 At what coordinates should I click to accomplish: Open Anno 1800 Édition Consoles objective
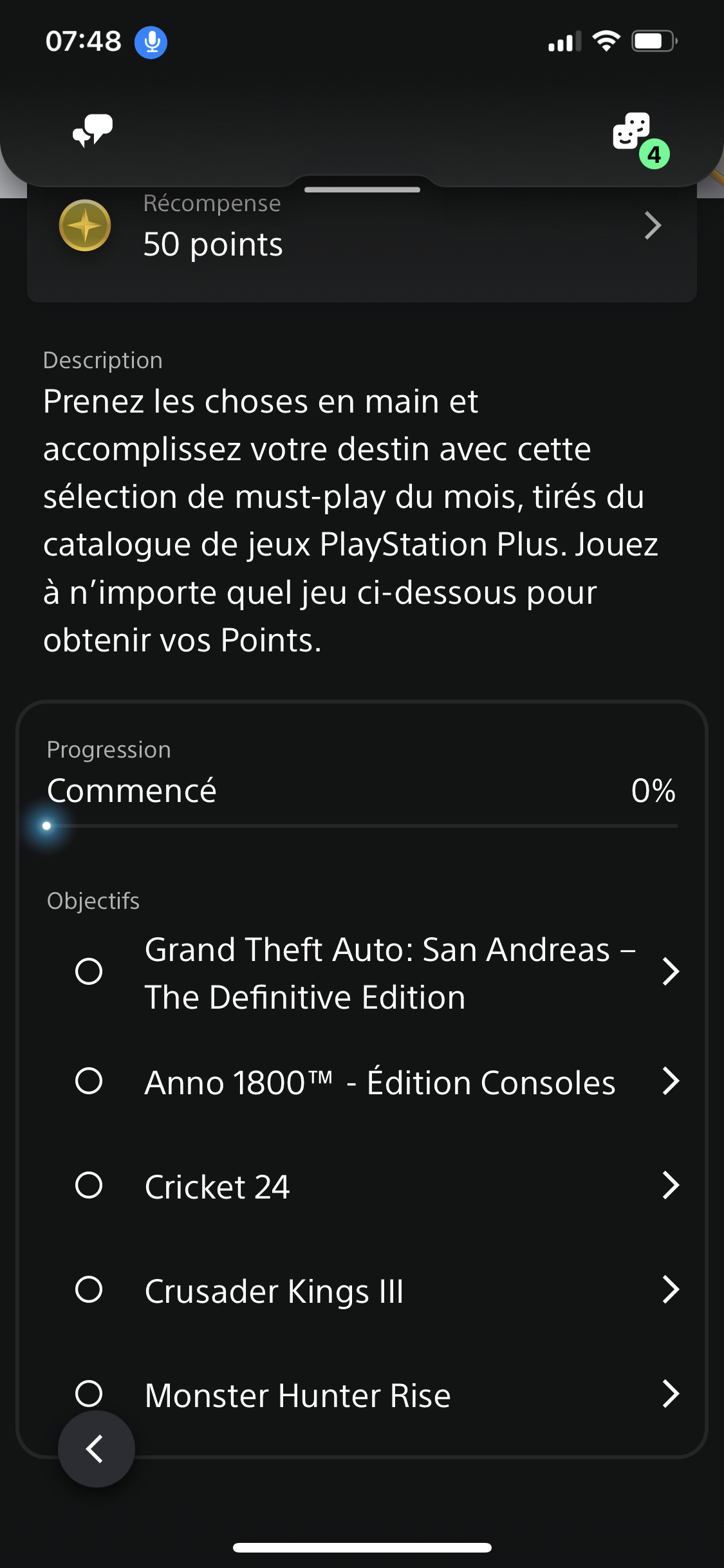(376, 1082)
